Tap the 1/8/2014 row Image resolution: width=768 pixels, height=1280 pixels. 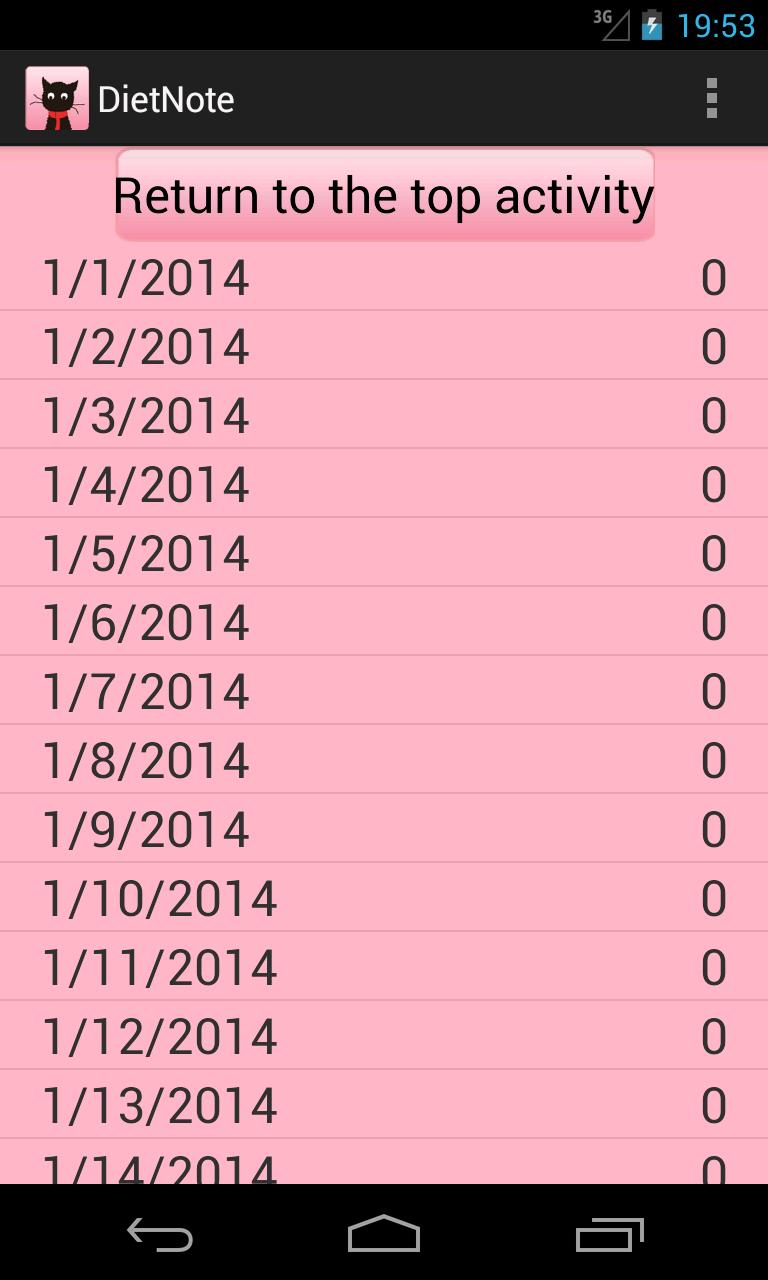click(384, 760)
